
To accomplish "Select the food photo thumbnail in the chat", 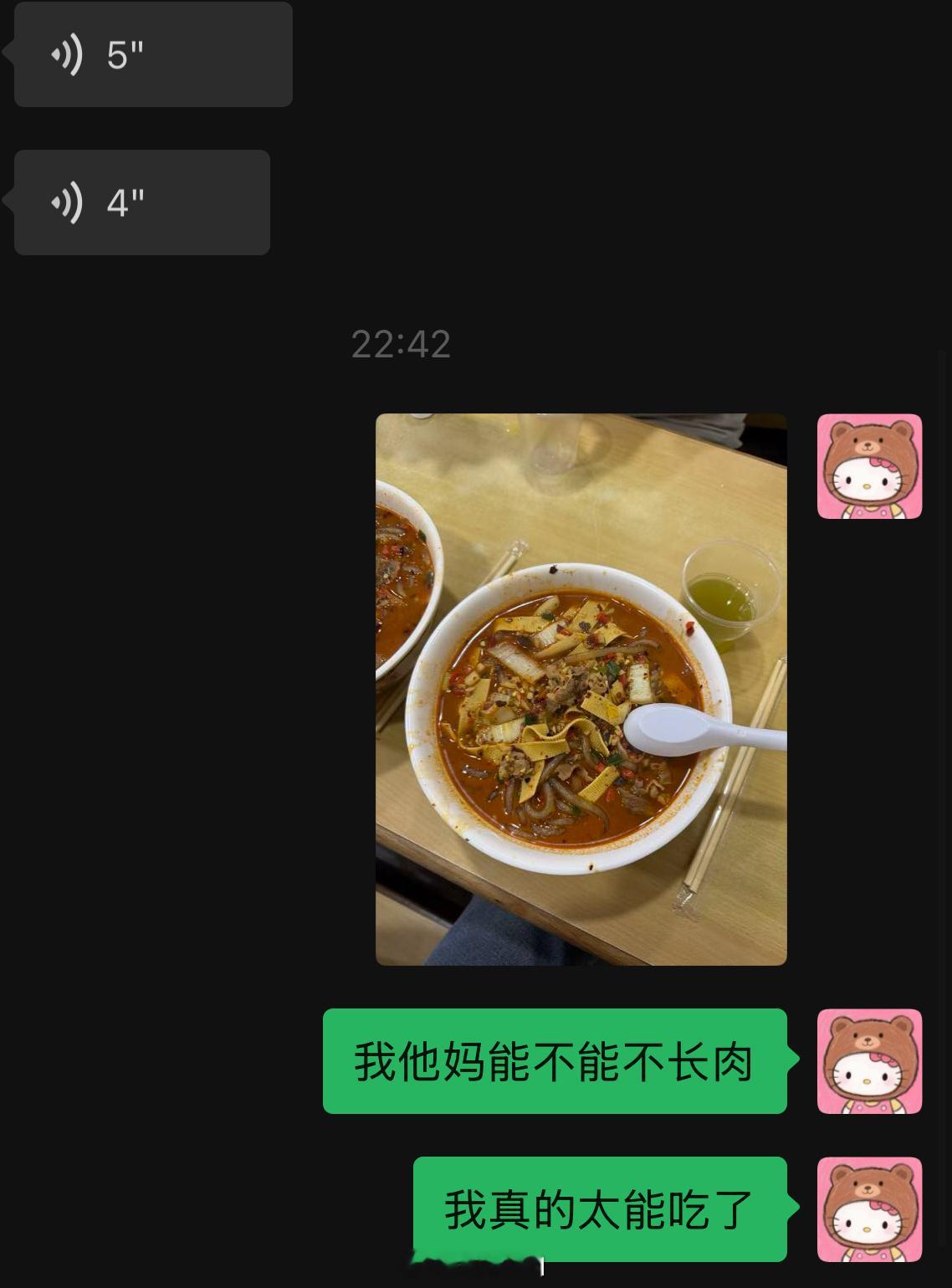I will pos(581,690).
